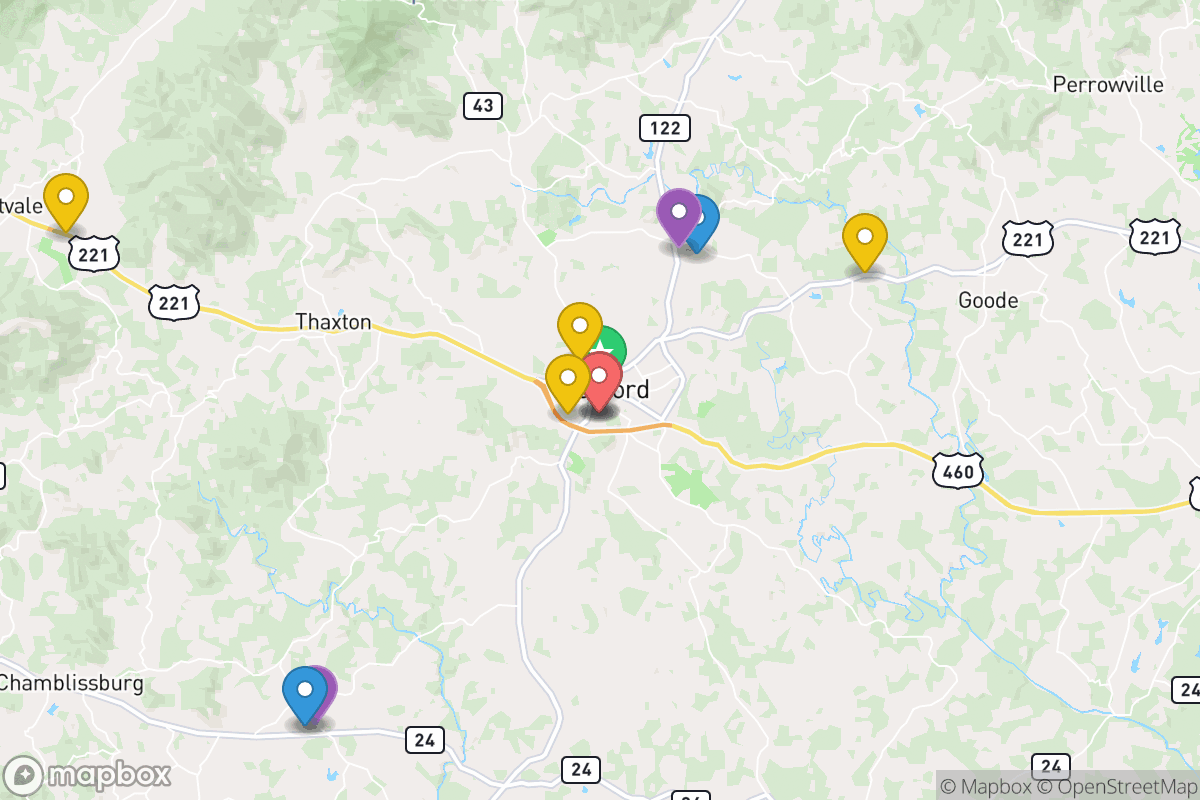Select the purple pin by Route 122
Viewport: 1200px width, 800px height.
679,213
